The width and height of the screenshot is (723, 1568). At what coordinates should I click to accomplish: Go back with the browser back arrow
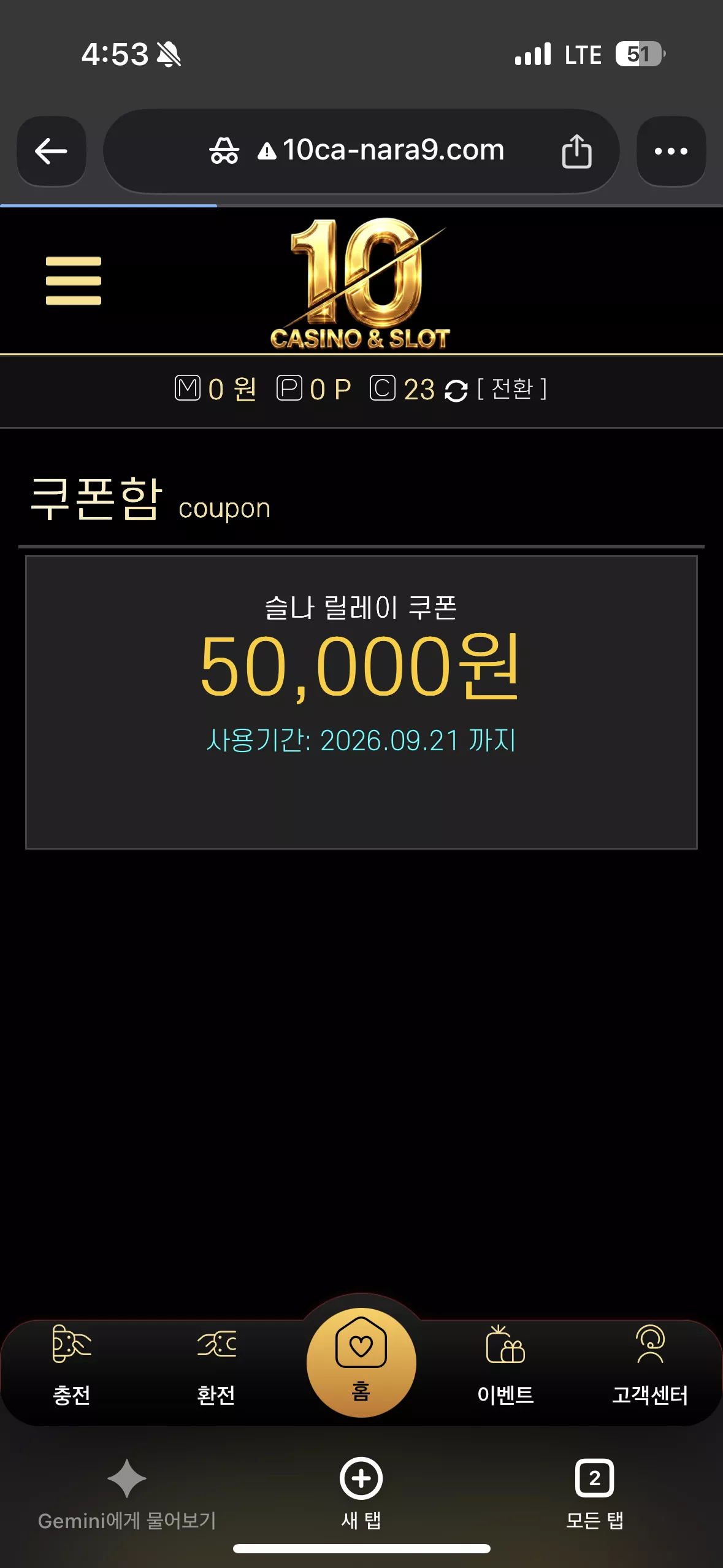tap(52, 151)
